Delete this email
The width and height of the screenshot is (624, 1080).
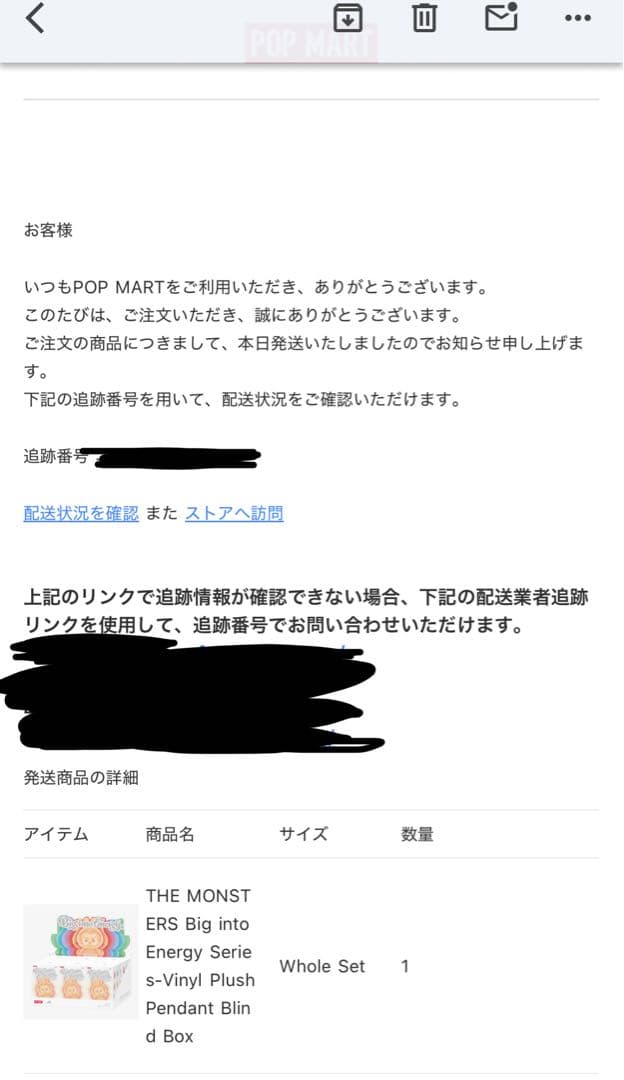pyautogui.click(x=425, y=17)
